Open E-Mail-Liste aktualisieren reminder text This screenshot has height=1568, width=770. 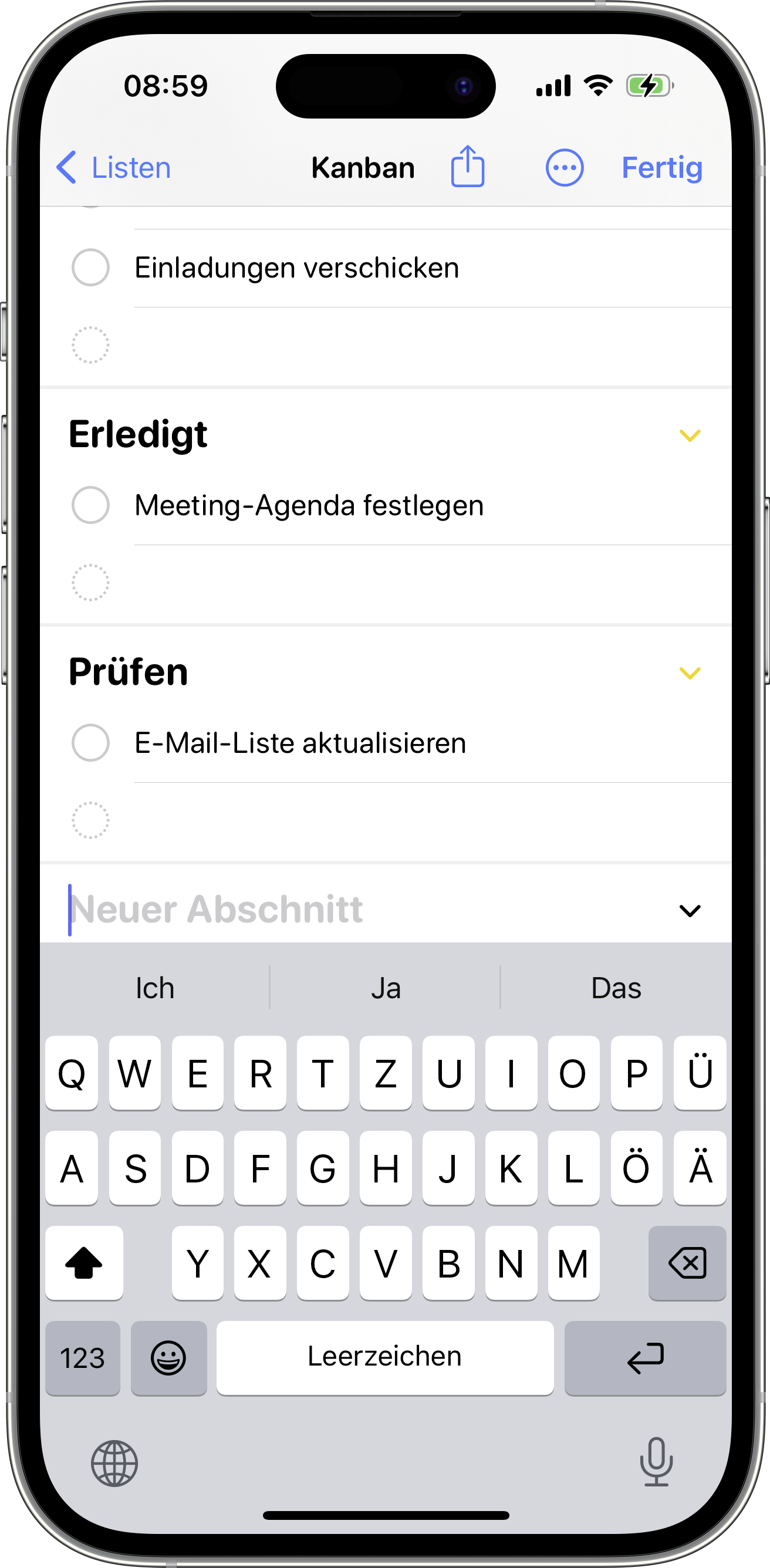(x=300, y=744)
